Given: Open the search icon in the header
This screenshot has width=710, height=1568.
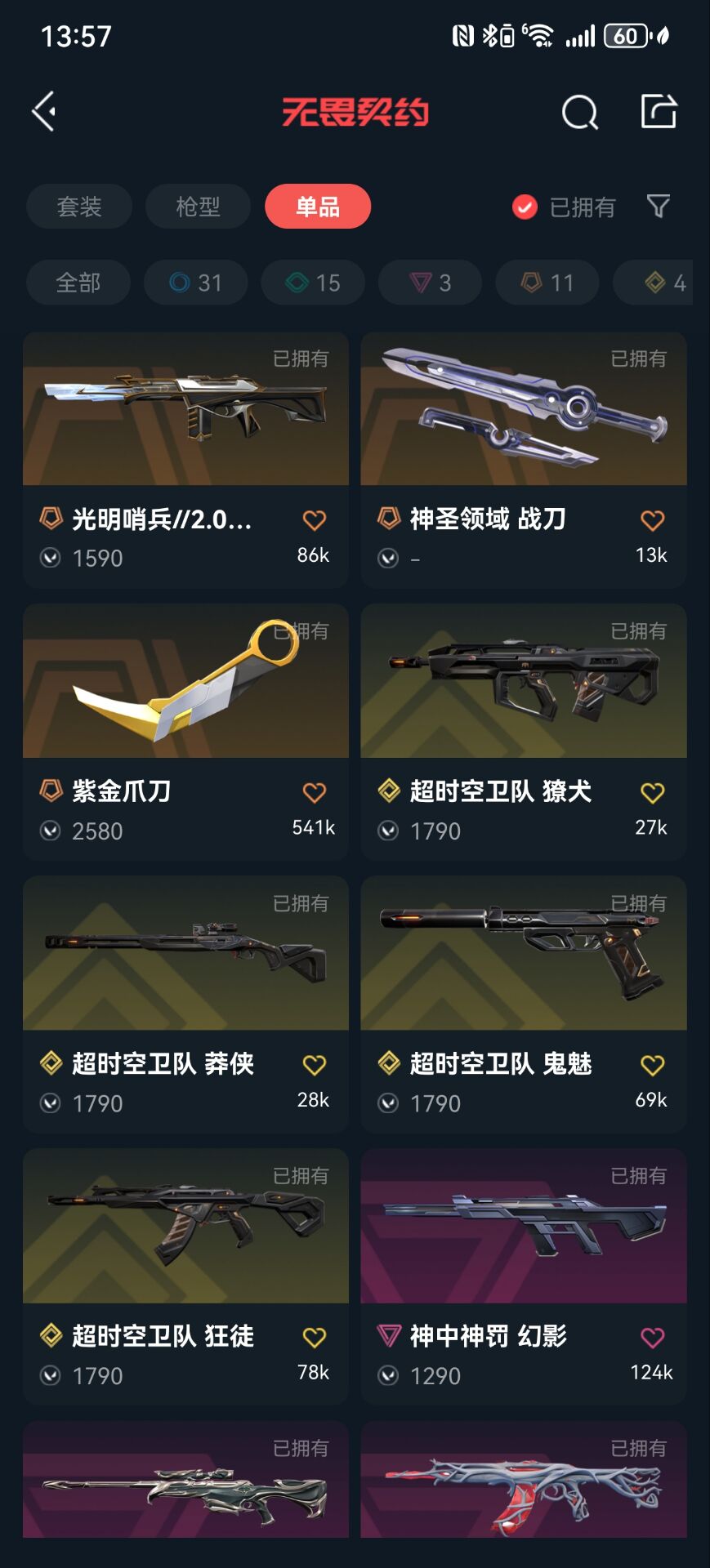Looking at the screenshot, I should tap(579, 112).
